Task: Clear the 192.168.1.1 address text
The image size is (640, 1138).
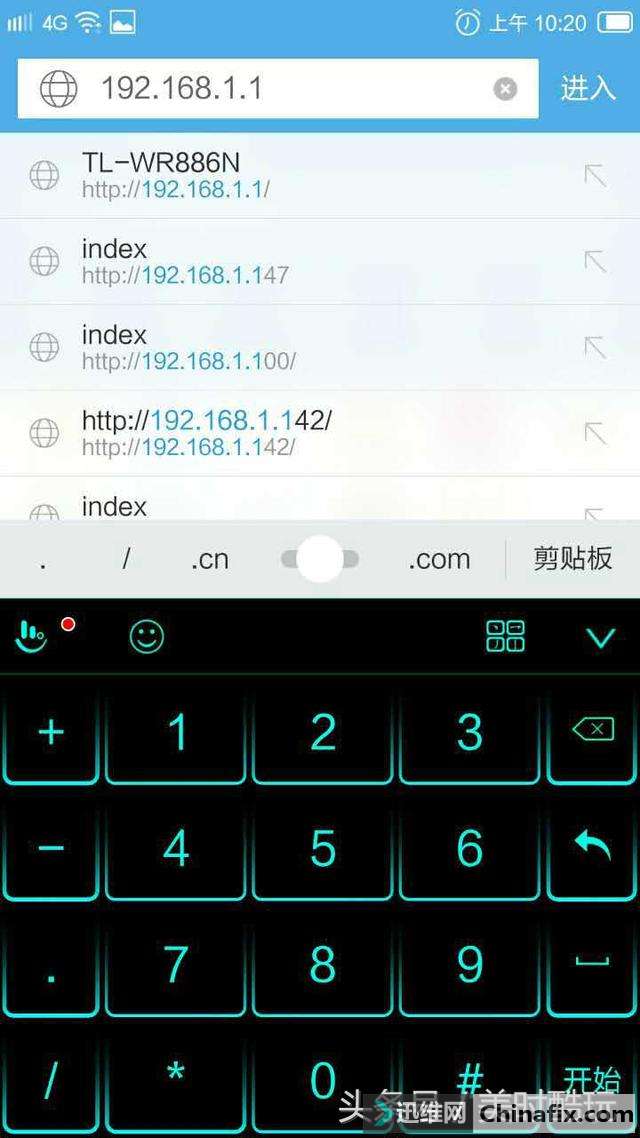Action: [x=506, y=89]
